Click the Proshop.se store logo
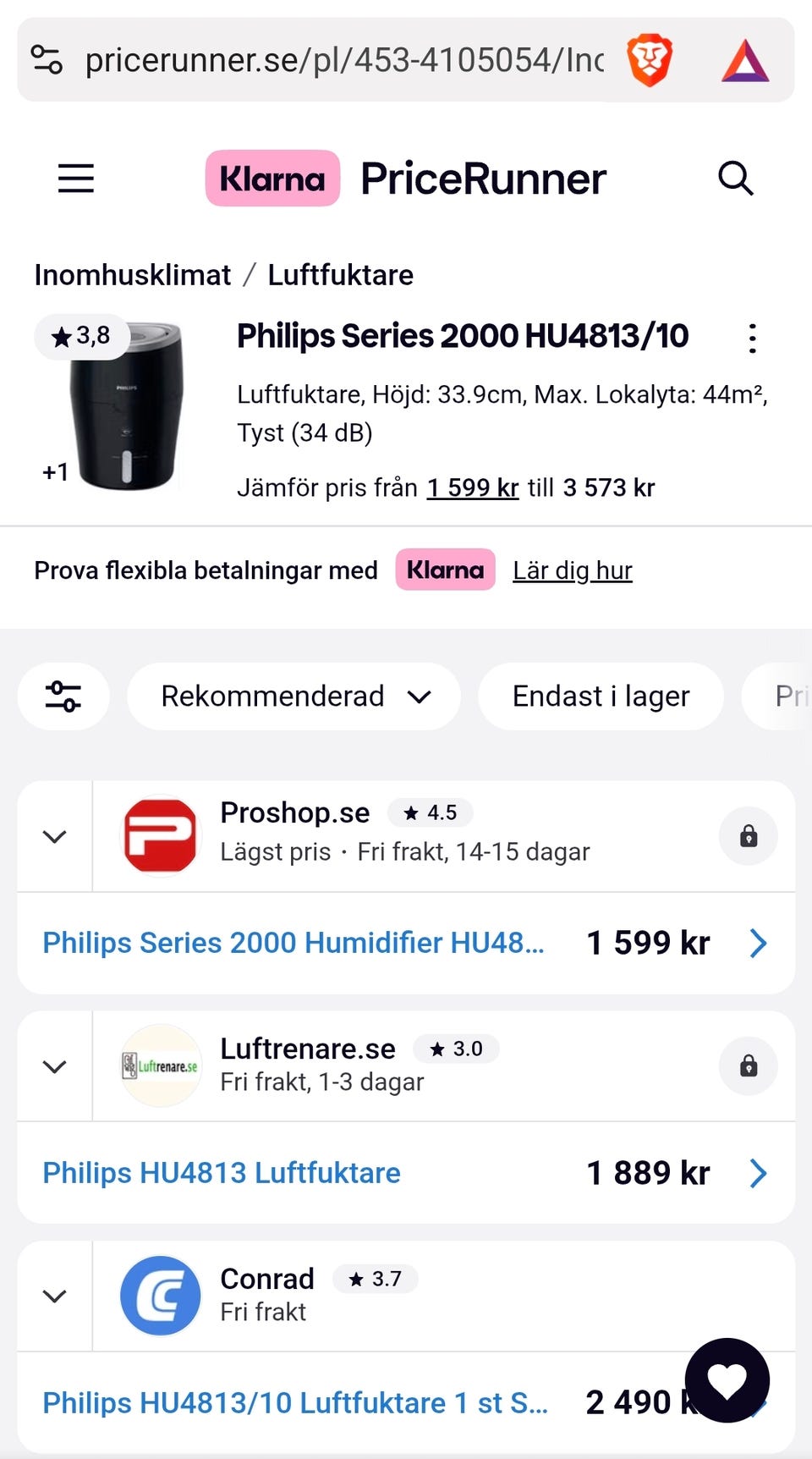Image resolution: width=812 pixels, height=1459 pixels. 159,835
